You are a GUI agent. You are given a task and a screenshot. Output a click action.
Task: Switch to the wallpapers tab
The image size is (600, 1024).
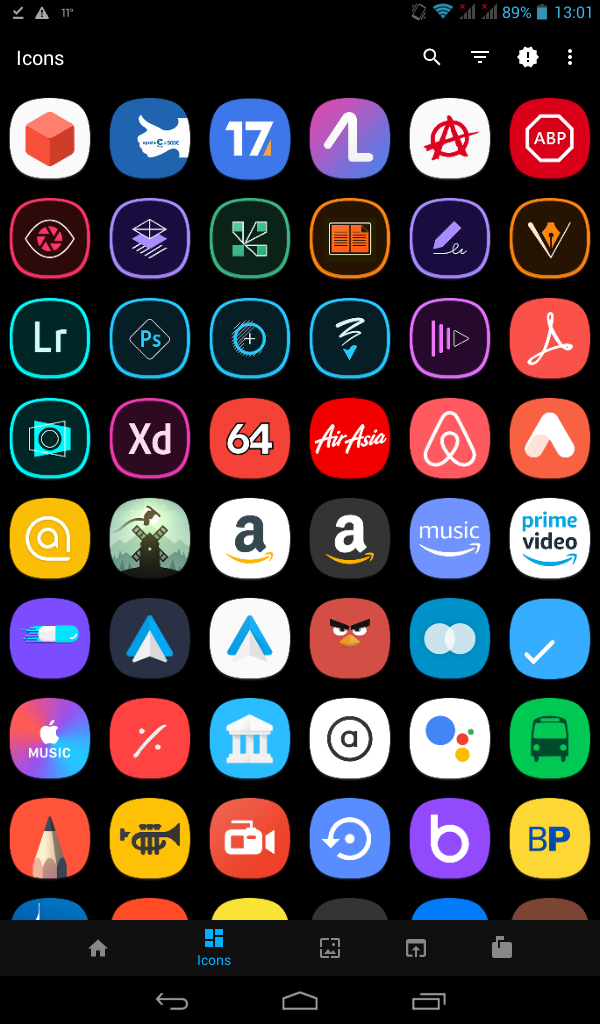click(330, 948)
